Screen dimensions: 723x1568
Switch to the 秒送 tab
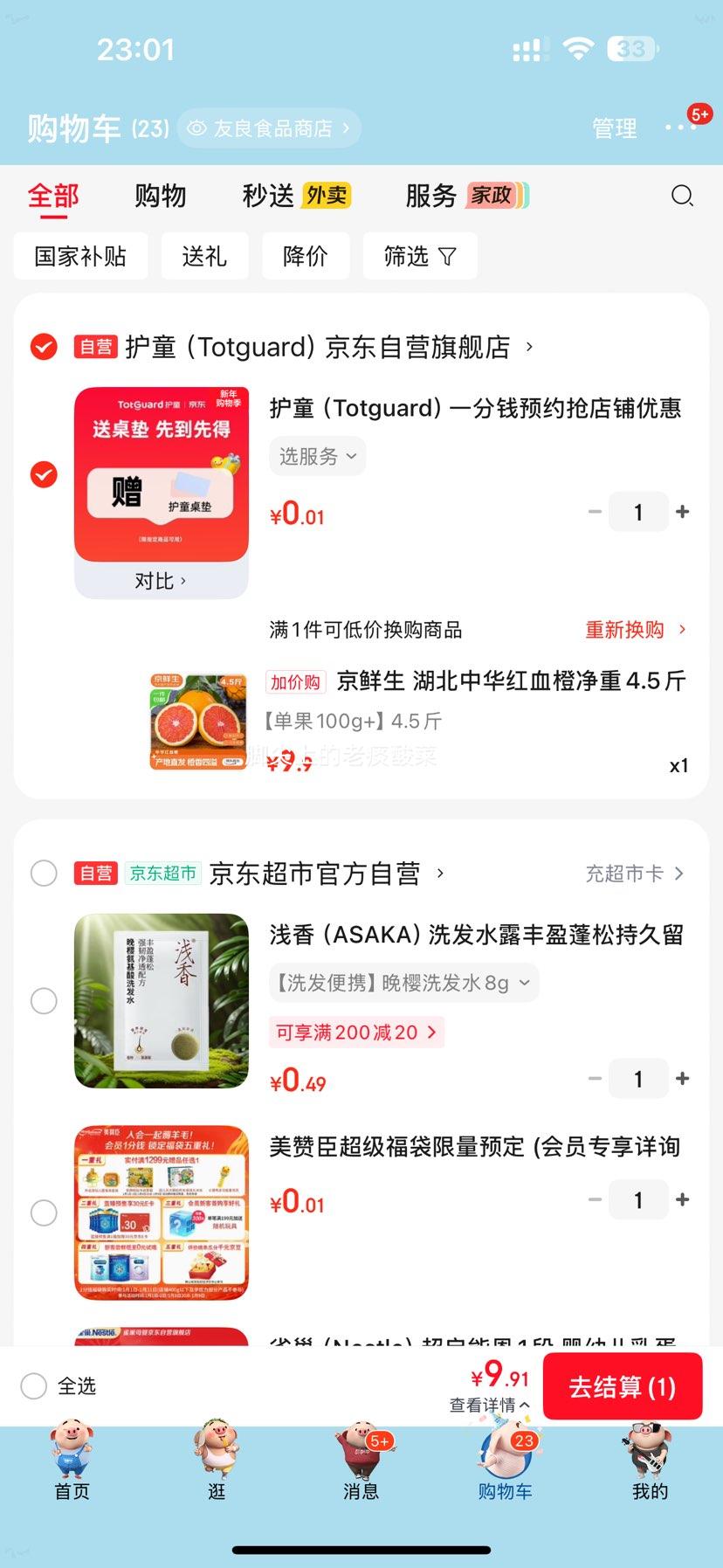271,196
